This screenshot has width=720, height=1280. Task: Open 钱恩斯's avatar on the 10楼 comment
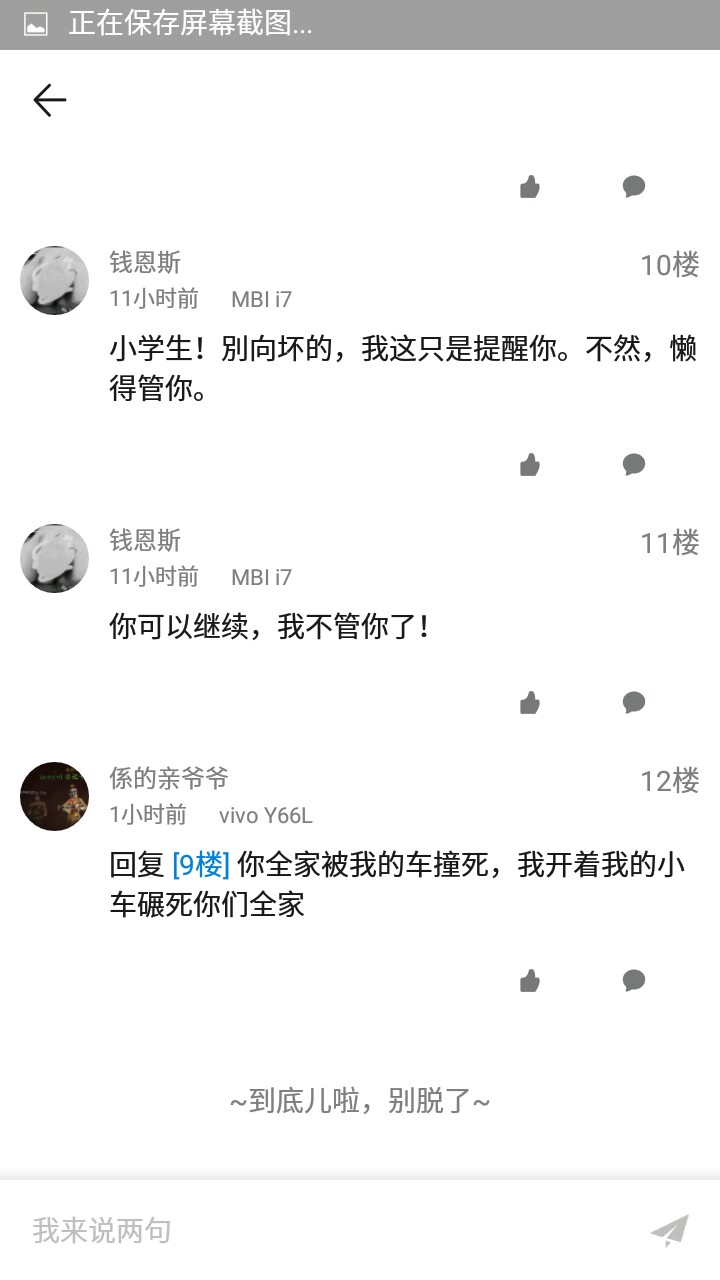[54, 281]
